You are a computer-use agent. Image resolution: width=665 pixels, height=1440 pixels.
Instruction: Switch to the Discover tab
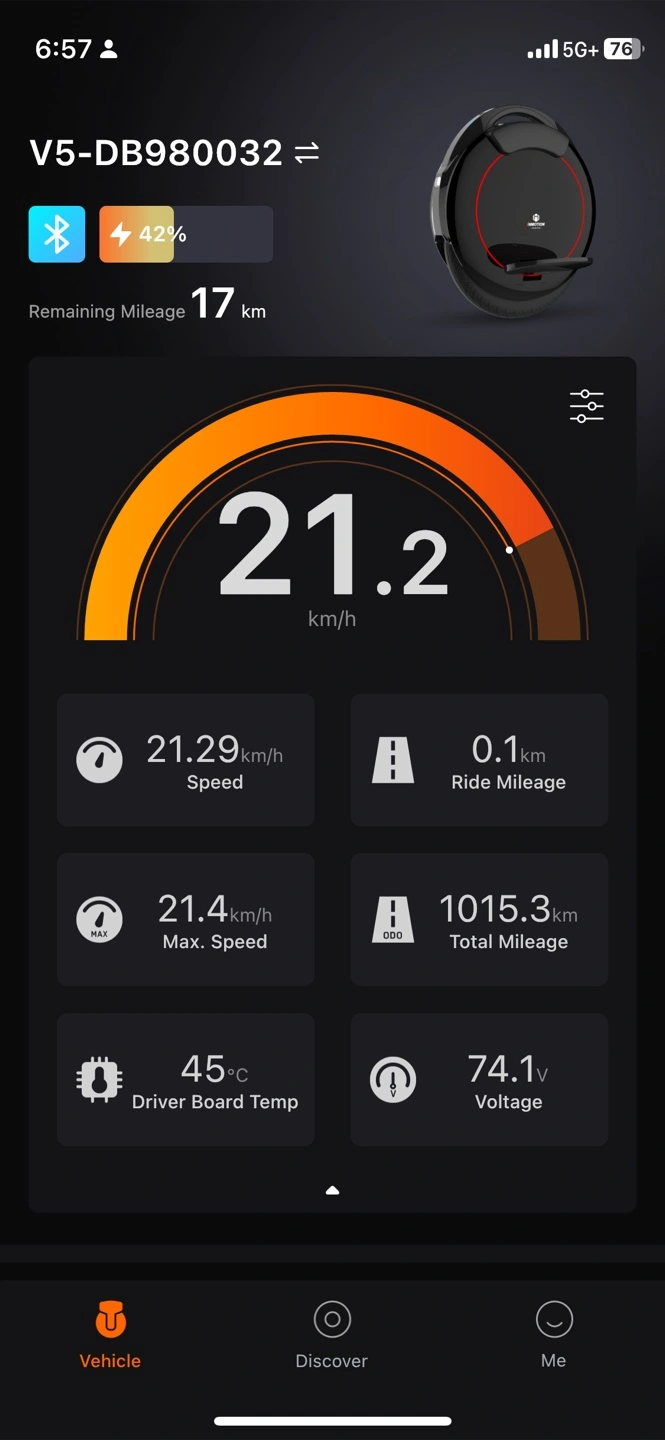pos(332,1335)
